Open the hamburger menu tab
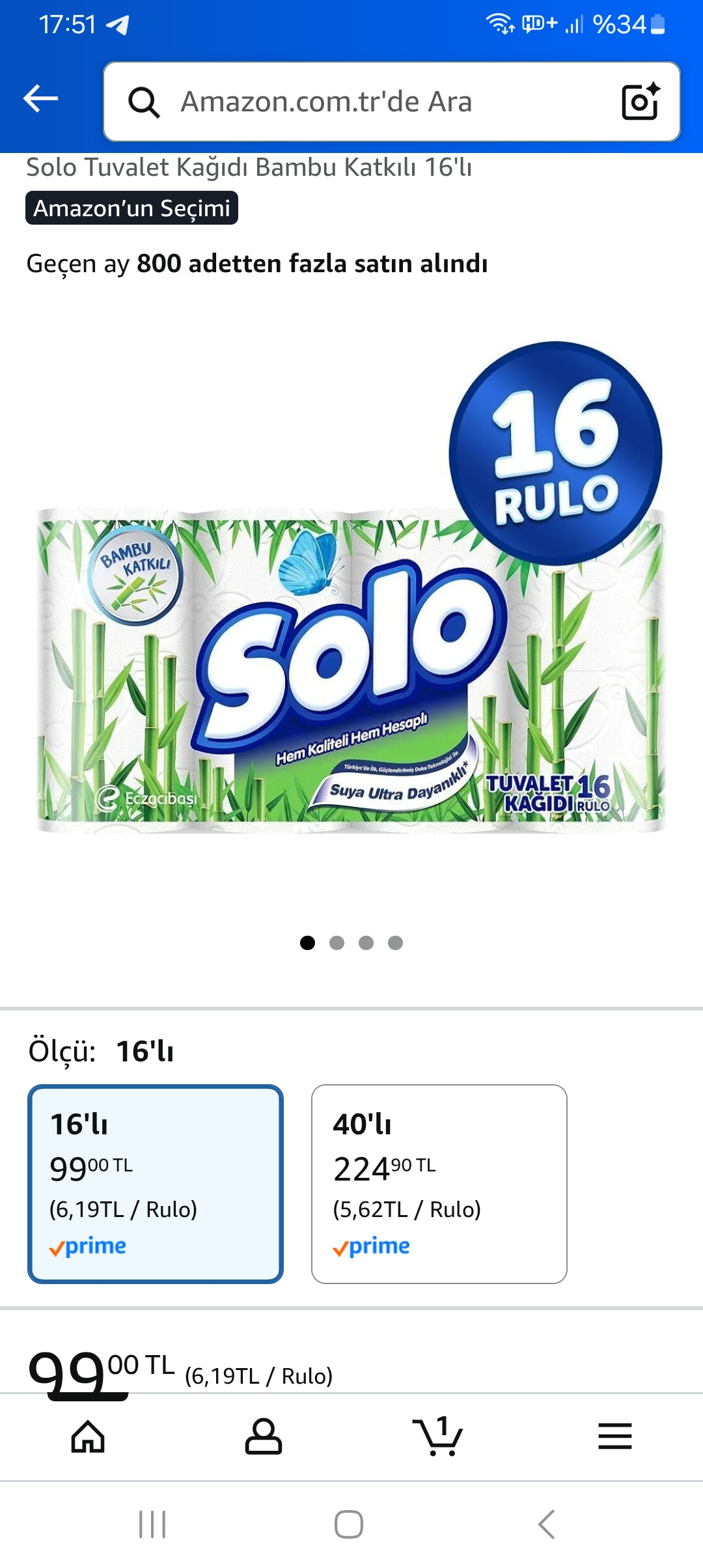This screenshot has height=1568, width=703. click(x=614, y=1436)
